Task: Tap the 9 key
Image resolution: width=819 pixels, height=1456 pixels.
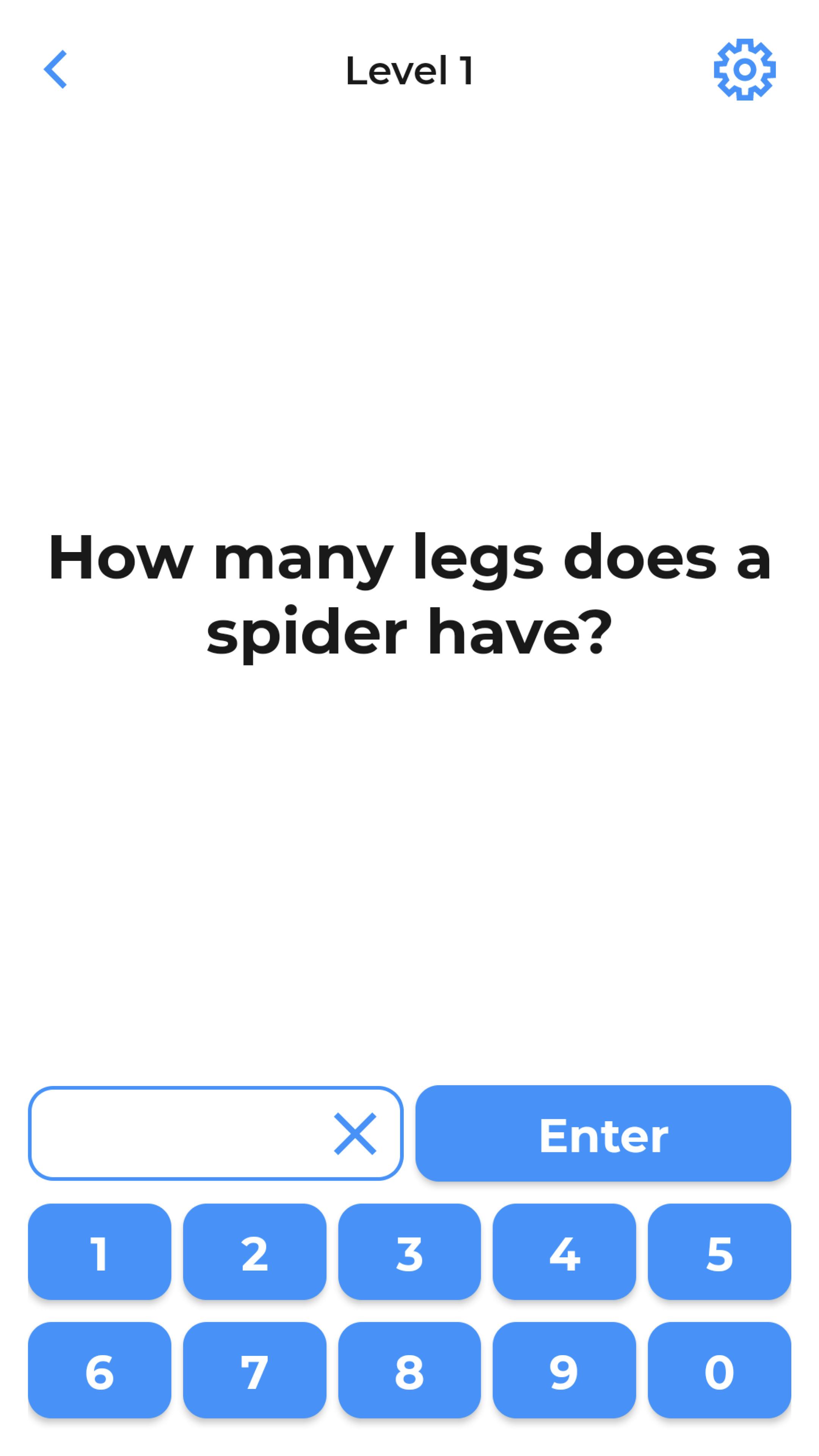Action: click(x=564, y=1370)
